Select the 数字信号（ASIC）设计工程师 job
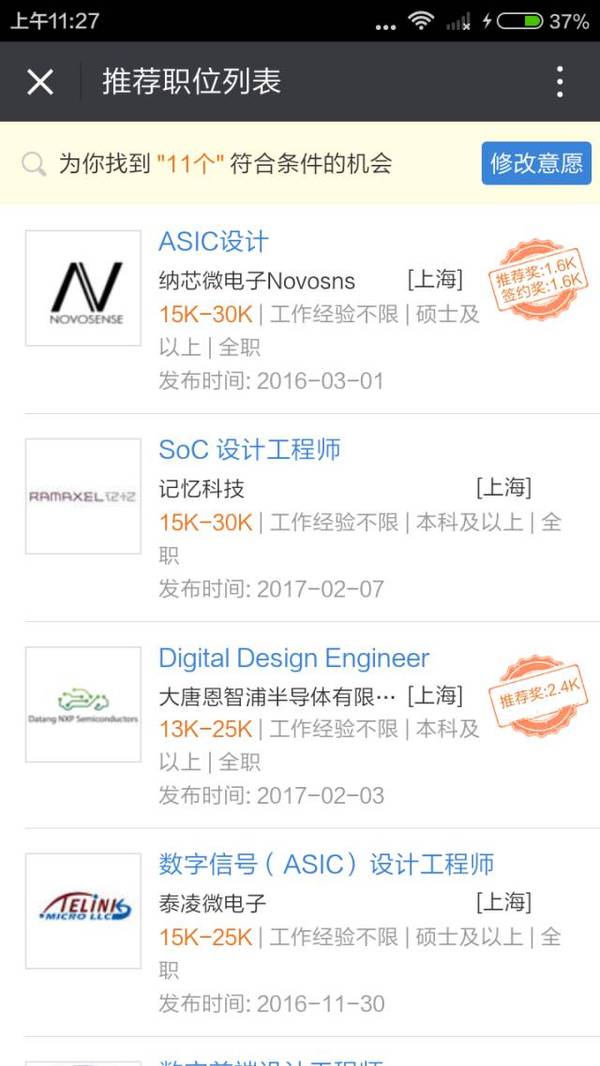The height and width of the screenshot is (1066, 600). tap(326, 865)
